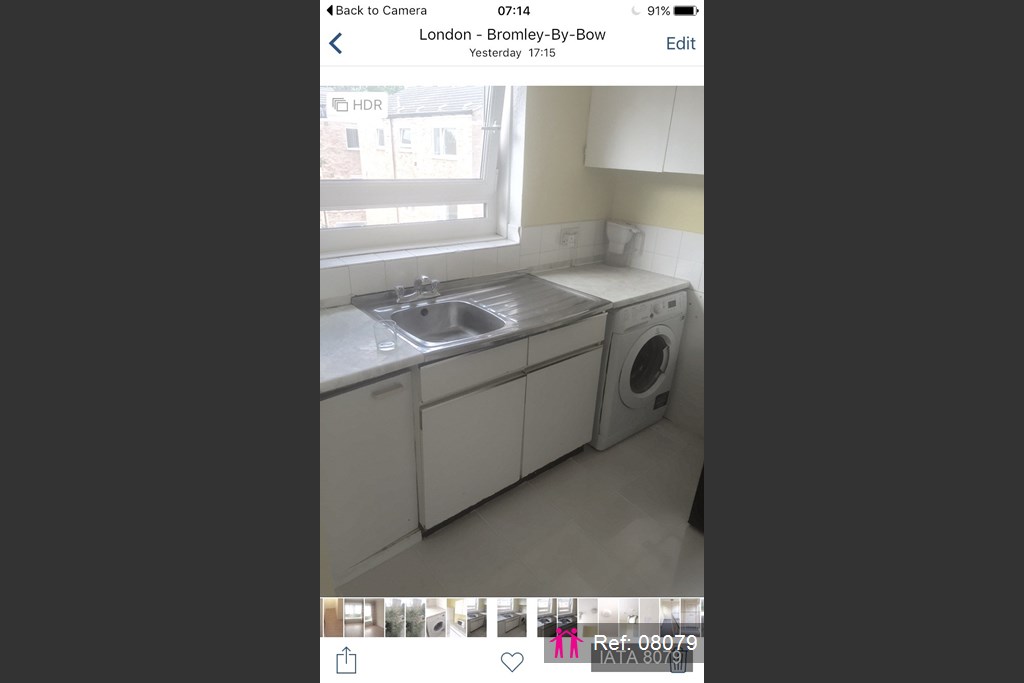Return via Back to Camera
Viewport: 1024px width, 683px height.
point(377,10)
